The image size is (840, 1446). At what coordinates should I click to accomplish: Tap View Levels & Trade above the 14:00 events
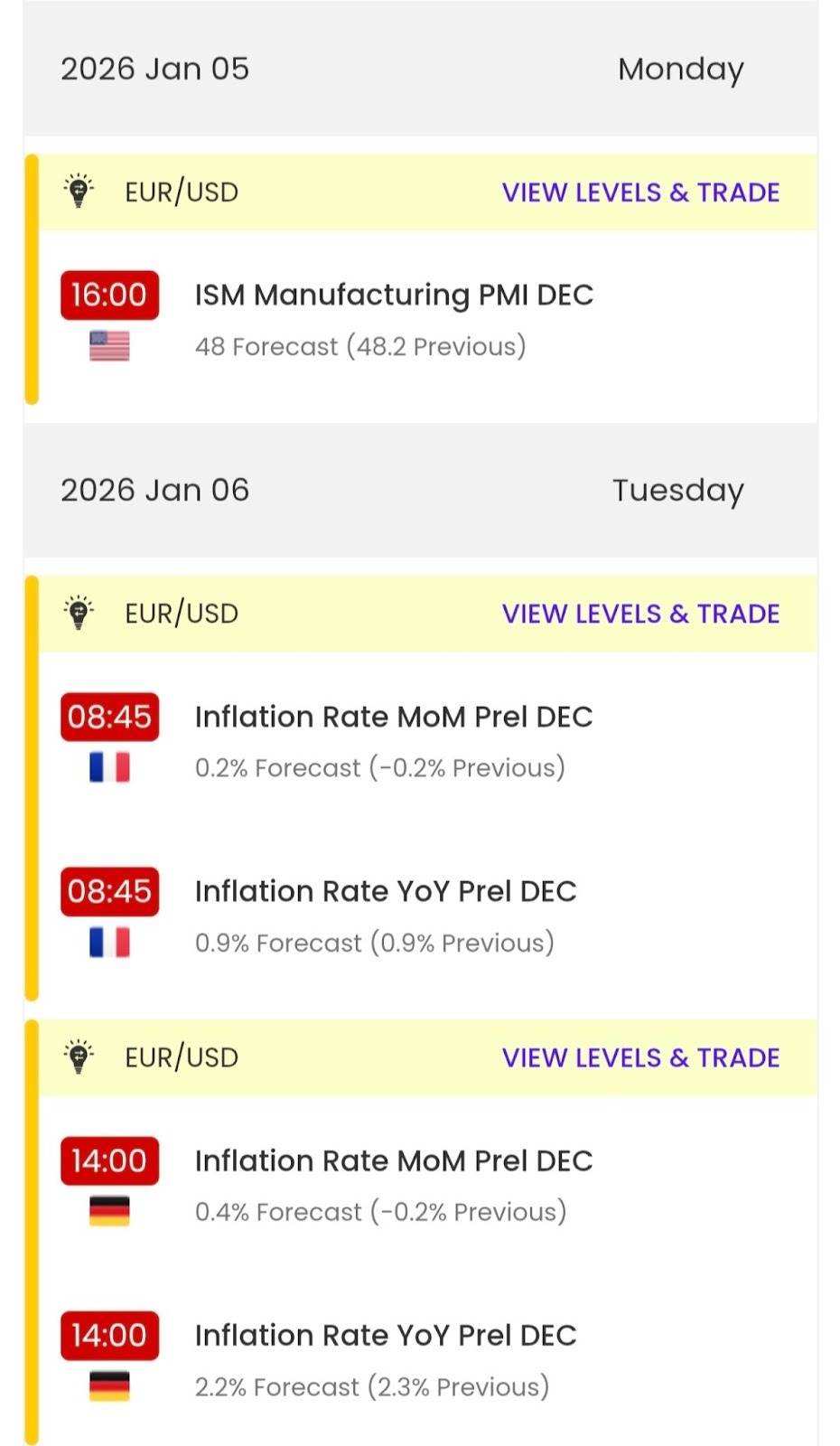(640, 1057)
